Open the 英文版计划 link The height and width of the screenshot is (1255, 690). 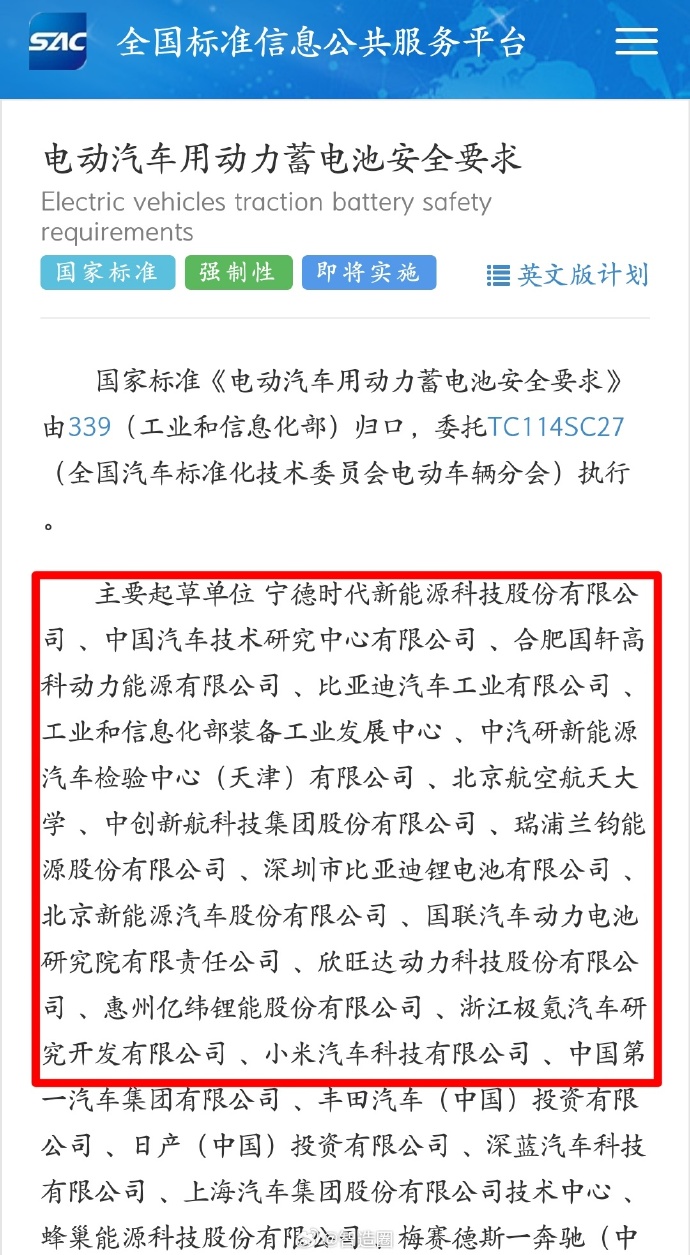point(567,274)
